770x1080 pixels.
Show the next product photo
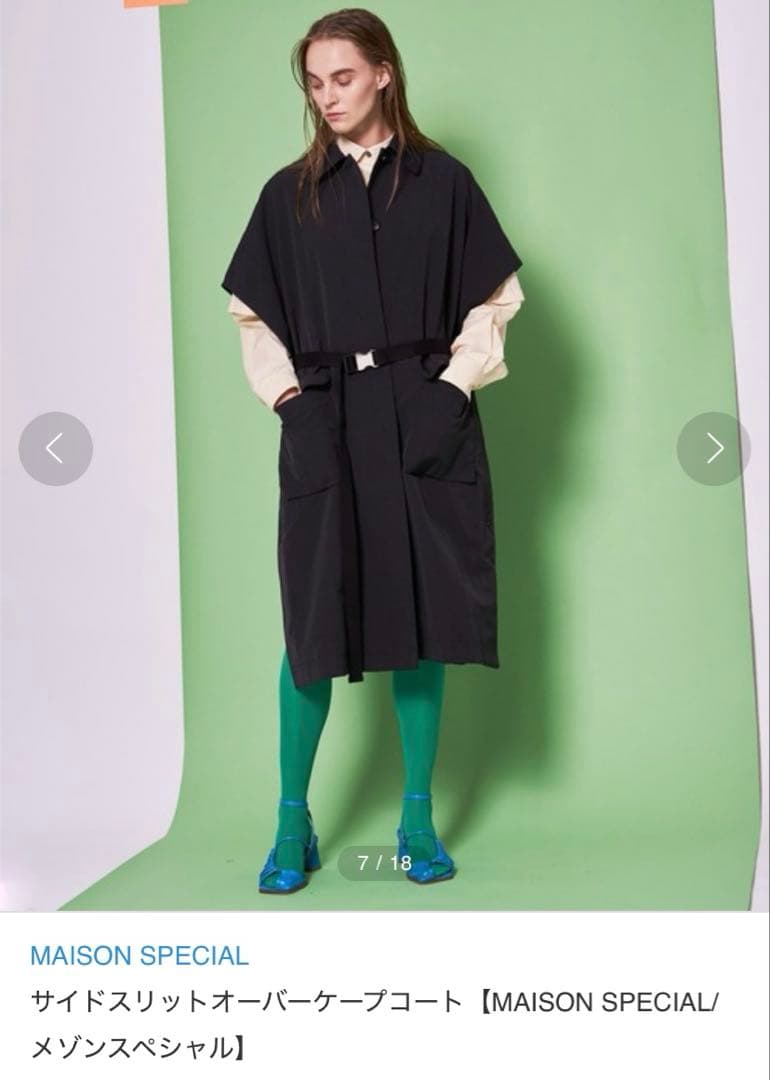(x=713, y=449)
